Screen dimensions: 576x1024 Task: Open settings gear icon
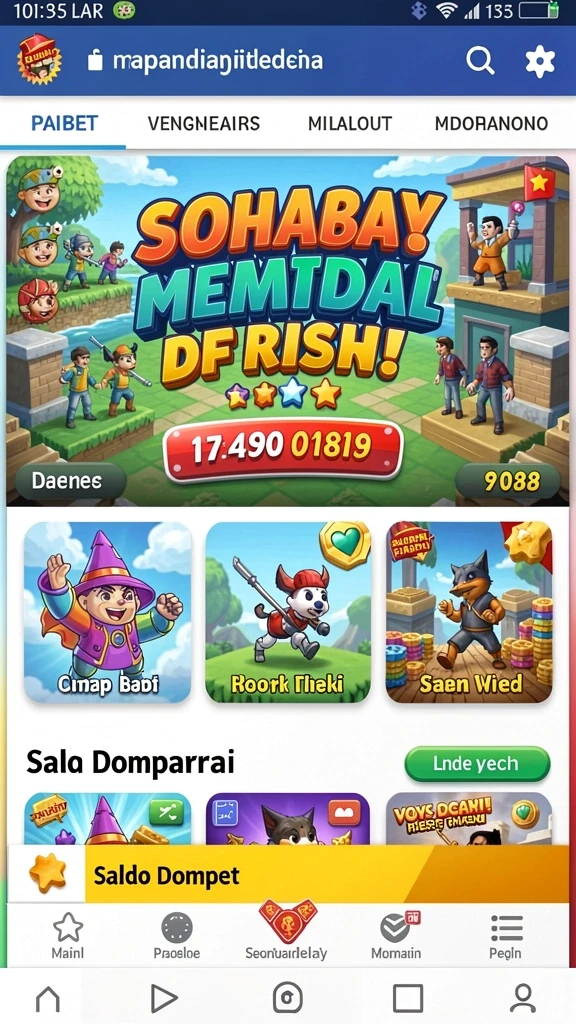pos(540,61)
